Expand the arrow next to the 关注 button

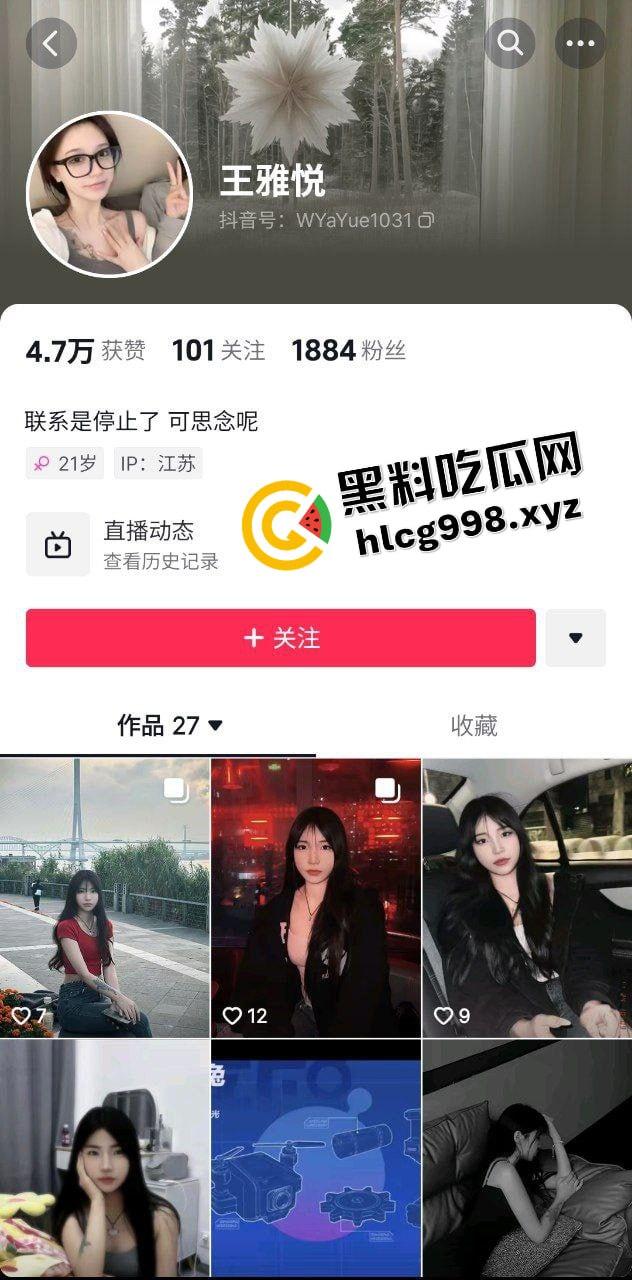click(575, 638)
